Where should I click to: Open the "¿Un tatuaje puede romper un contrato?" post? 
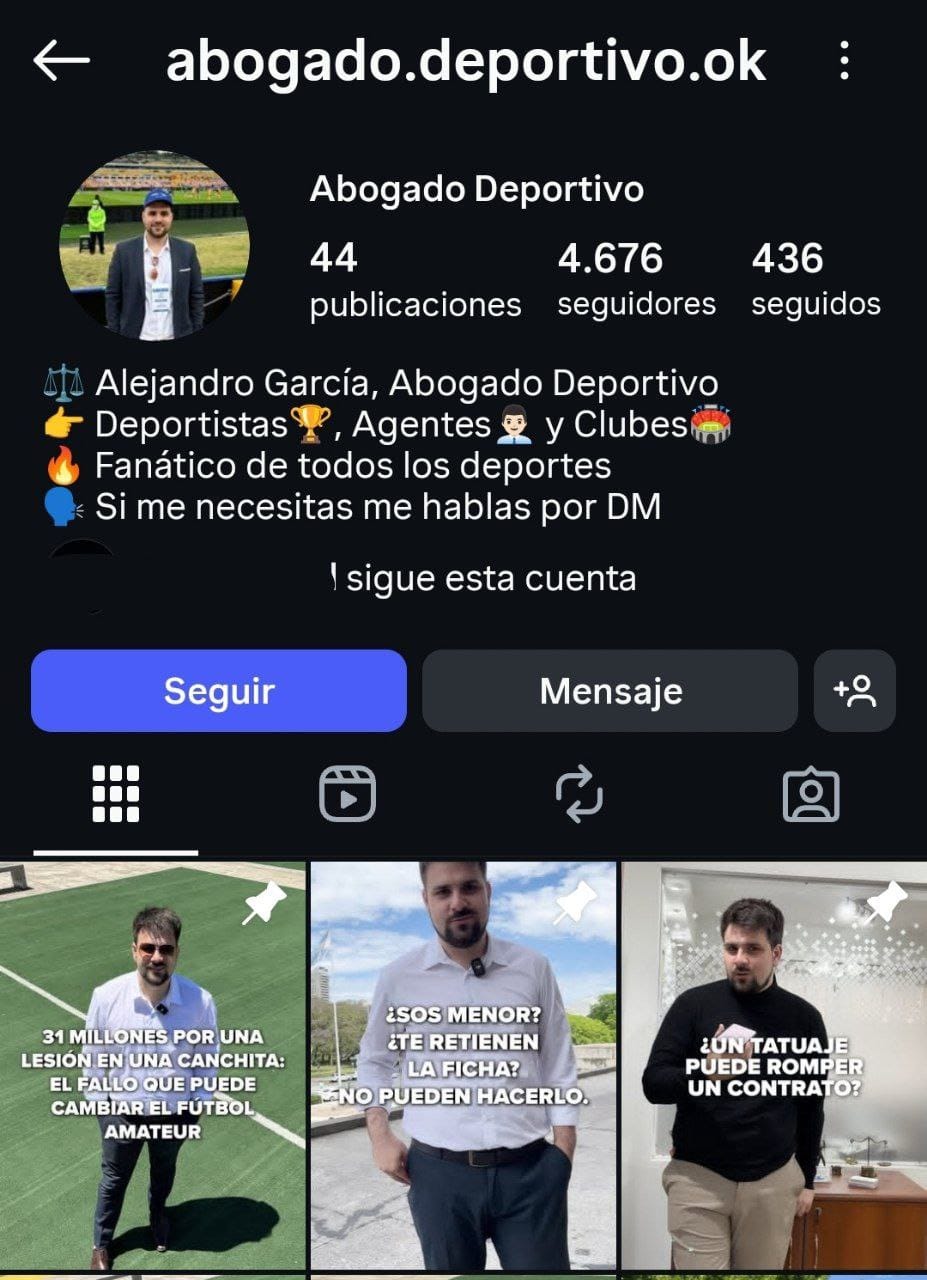[774, 1065]
